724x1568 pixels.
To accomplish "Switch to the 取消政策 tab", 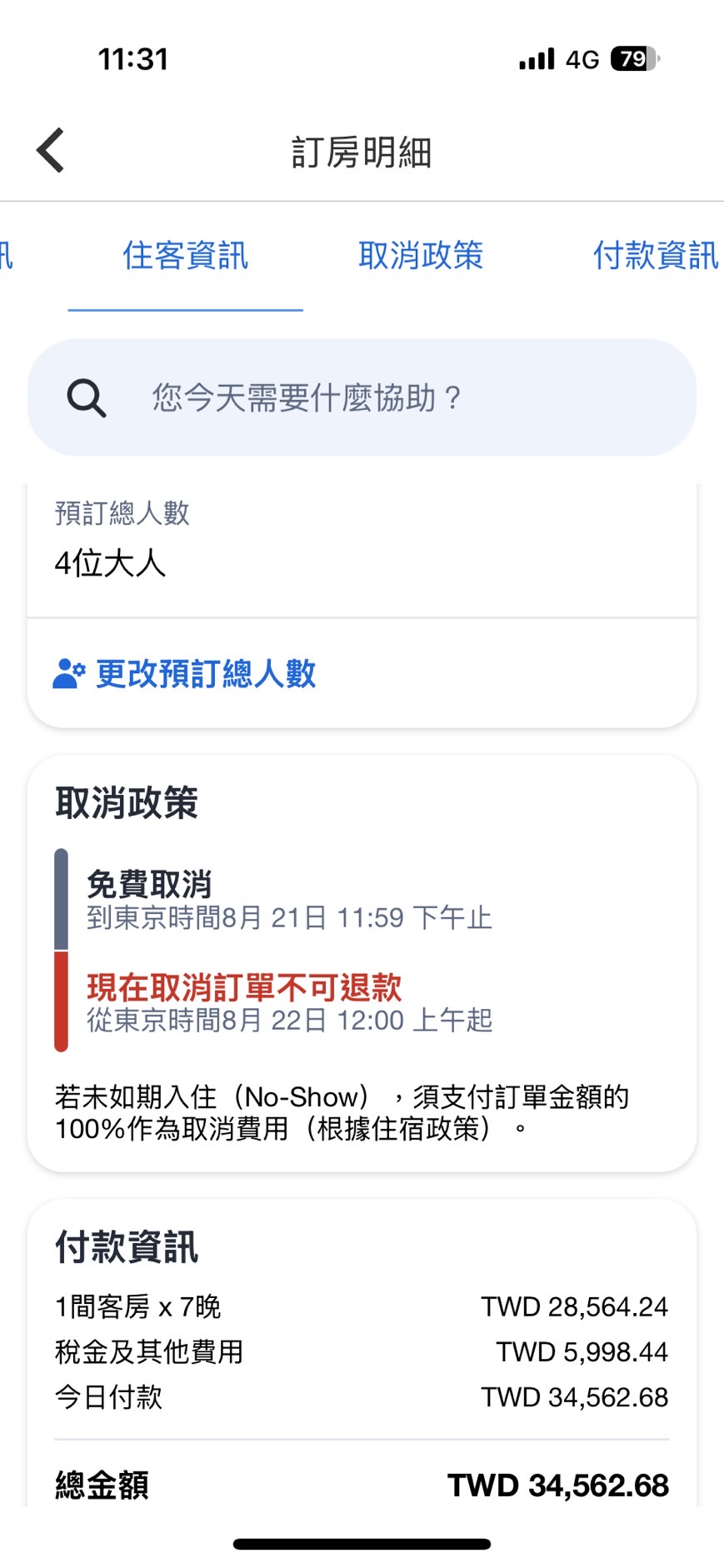I will tap(422, 256).
